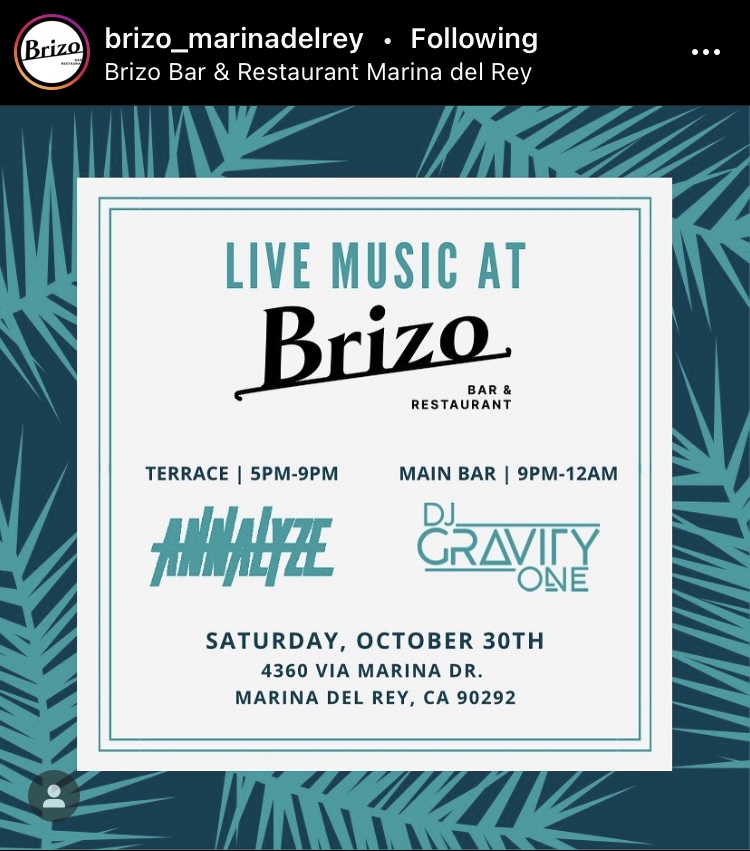Open the brizo_marinadelrey username link
The height and width of the screenshot is (851, 750).
coord(235,39)
